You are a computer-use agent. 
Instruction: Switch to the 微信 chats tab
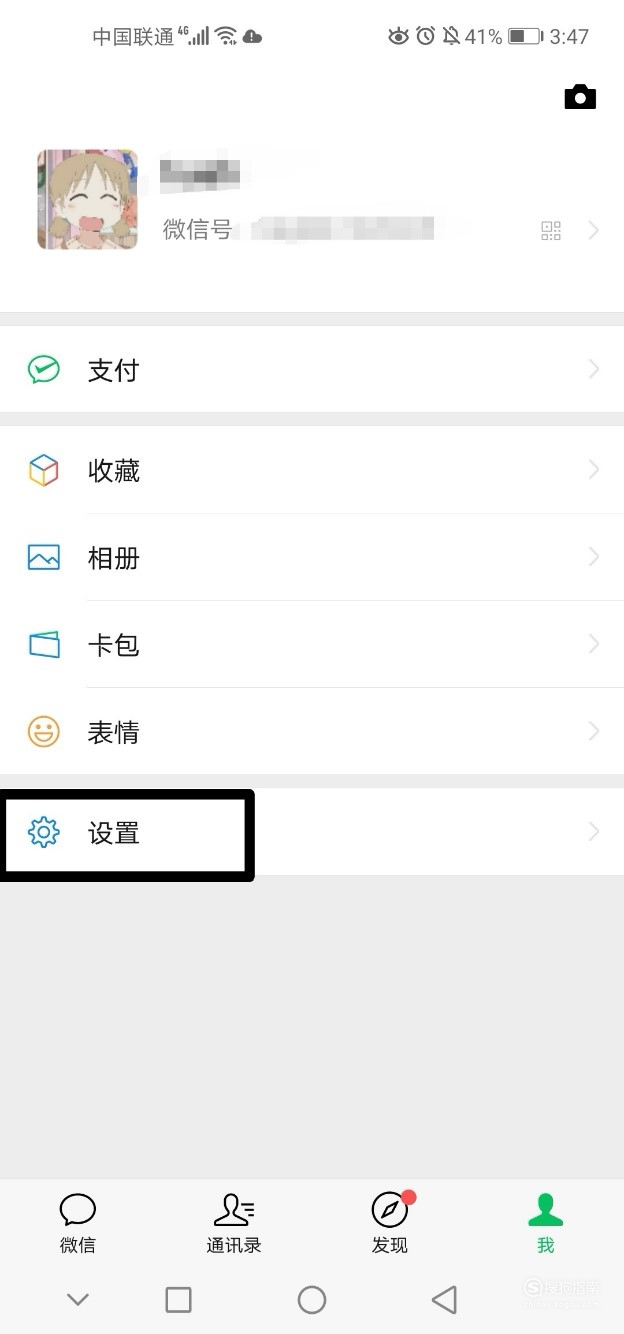(78, 1223)
